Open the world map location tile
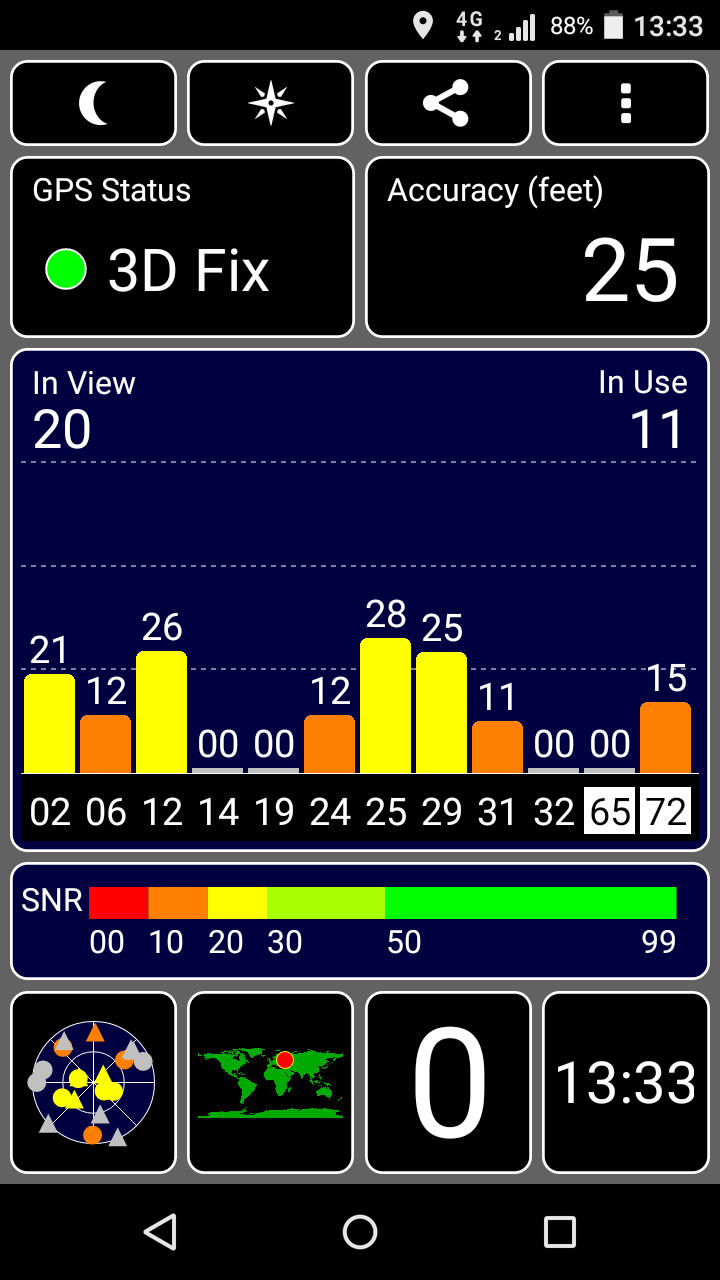The width and height of the screenshot is (720, 1280). click(271, 1082)
